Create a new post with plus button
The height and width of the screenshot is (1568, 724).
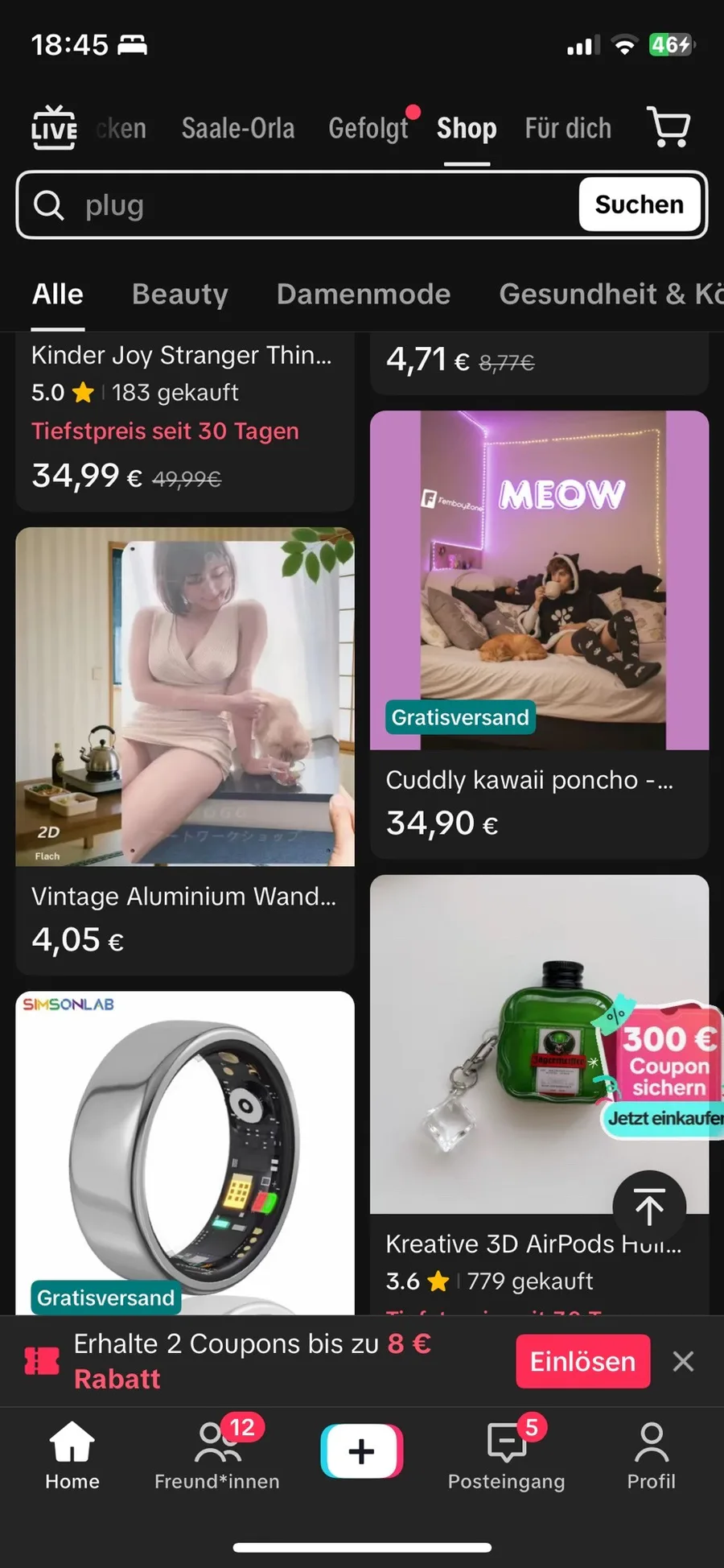pos(361,1451)
